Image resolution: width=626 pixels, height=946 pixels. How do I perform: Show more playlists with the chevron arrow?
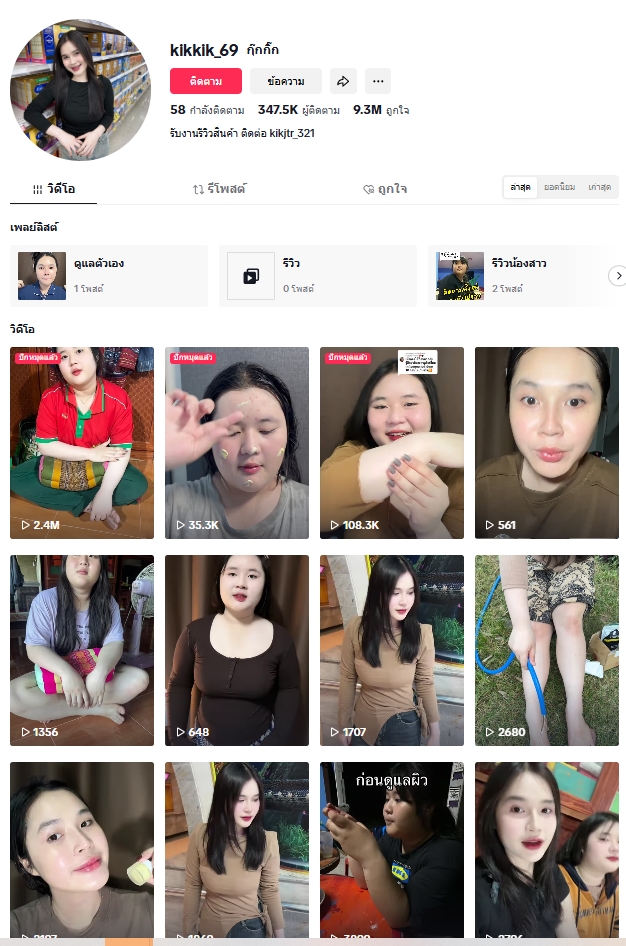pos(618,275)
